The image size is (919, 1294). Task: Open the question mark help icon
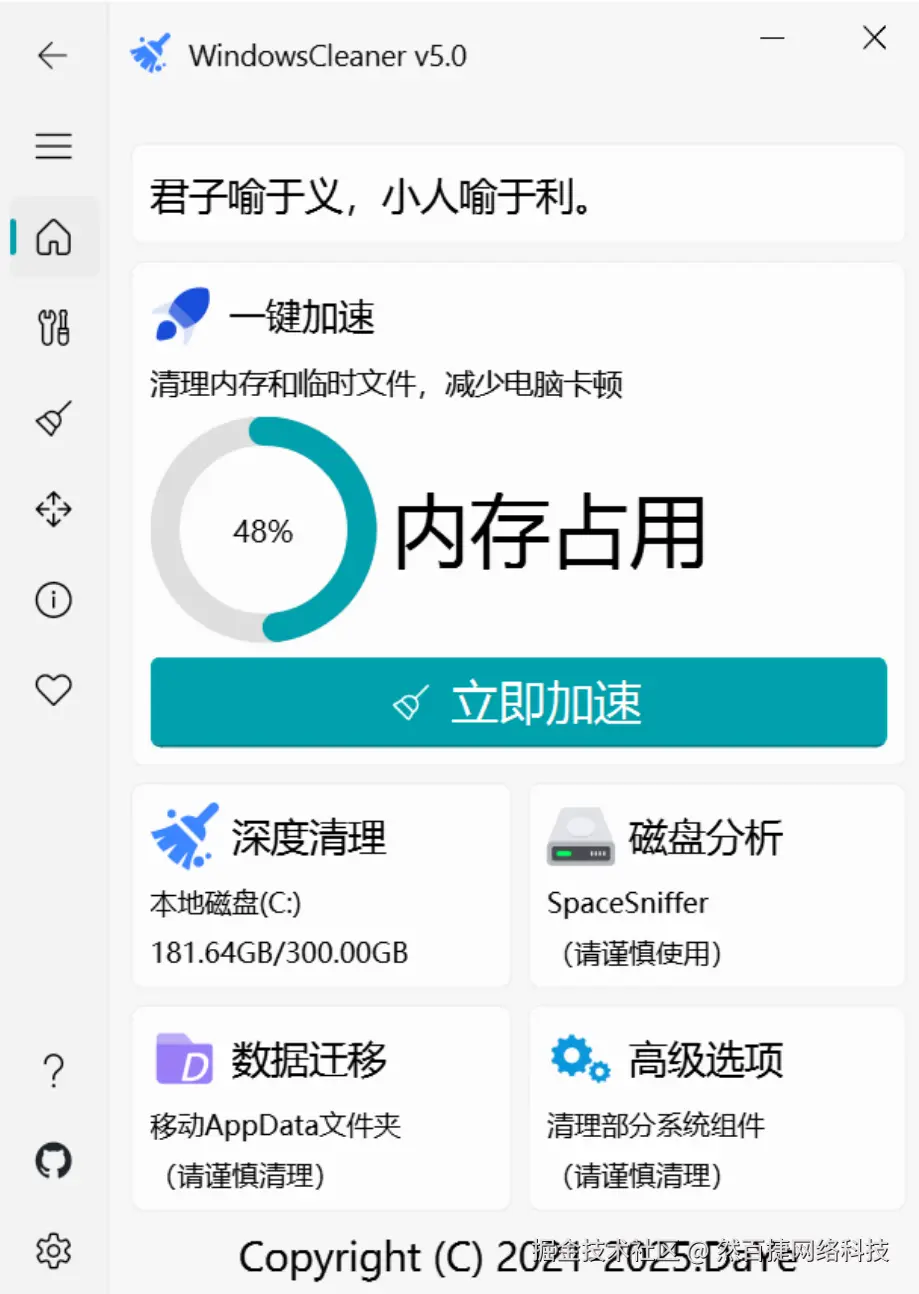pos(53,1070)
